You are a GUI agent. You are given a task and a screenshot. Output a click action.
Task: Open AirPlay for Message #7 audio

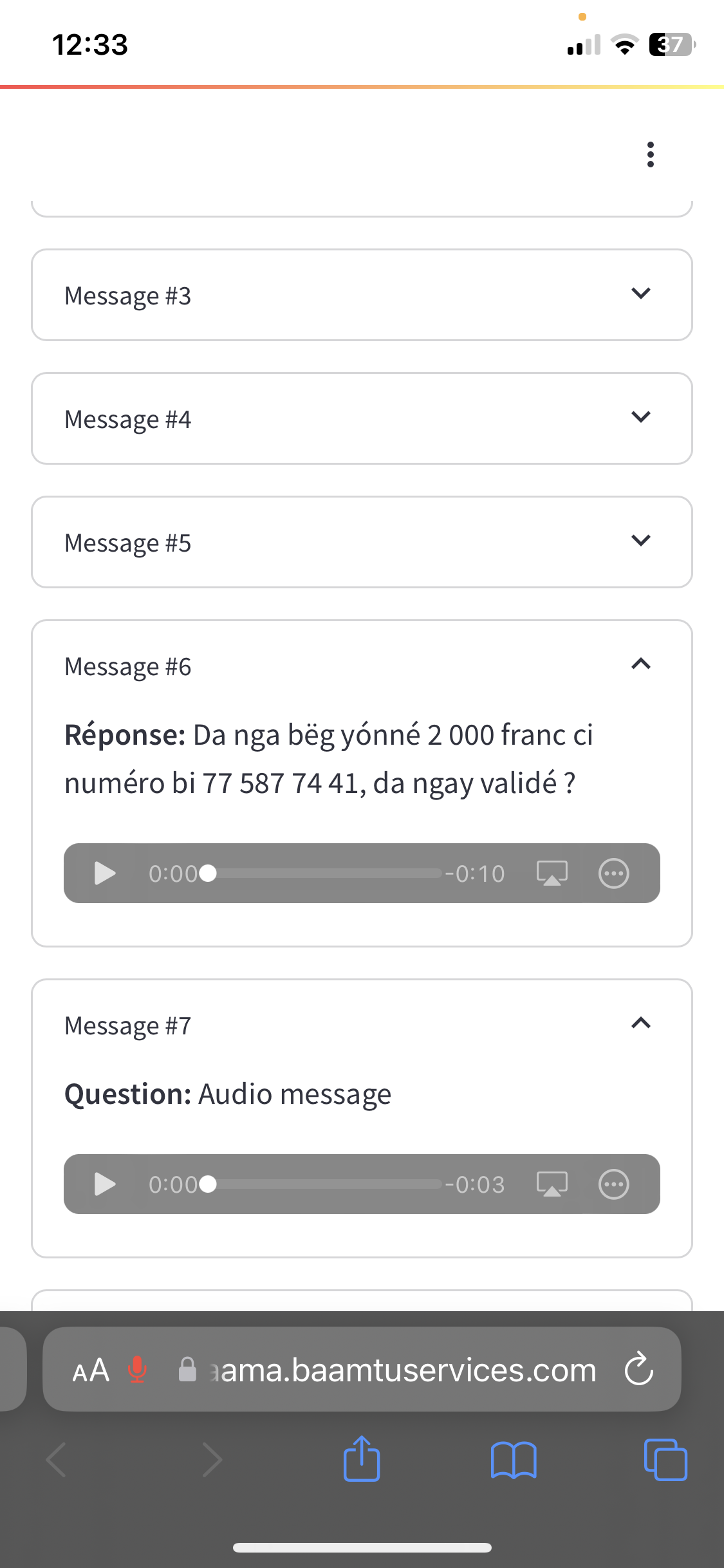pyautogui.click(x=552, y=1184)
